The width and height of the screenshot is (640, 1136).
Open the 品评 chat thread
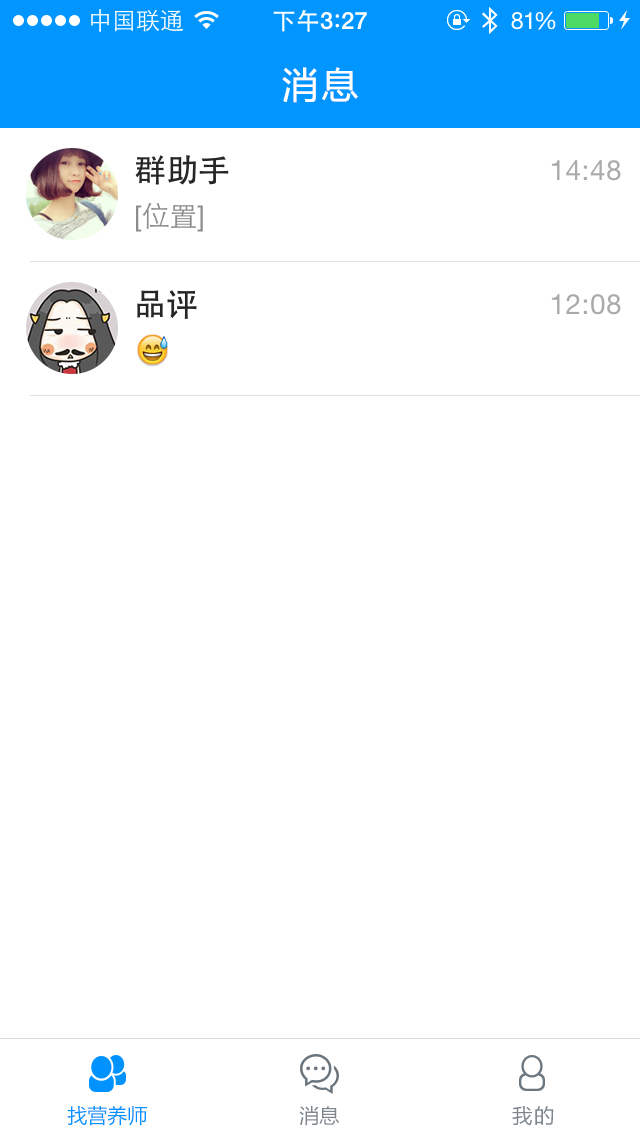(x=320, y=328)
